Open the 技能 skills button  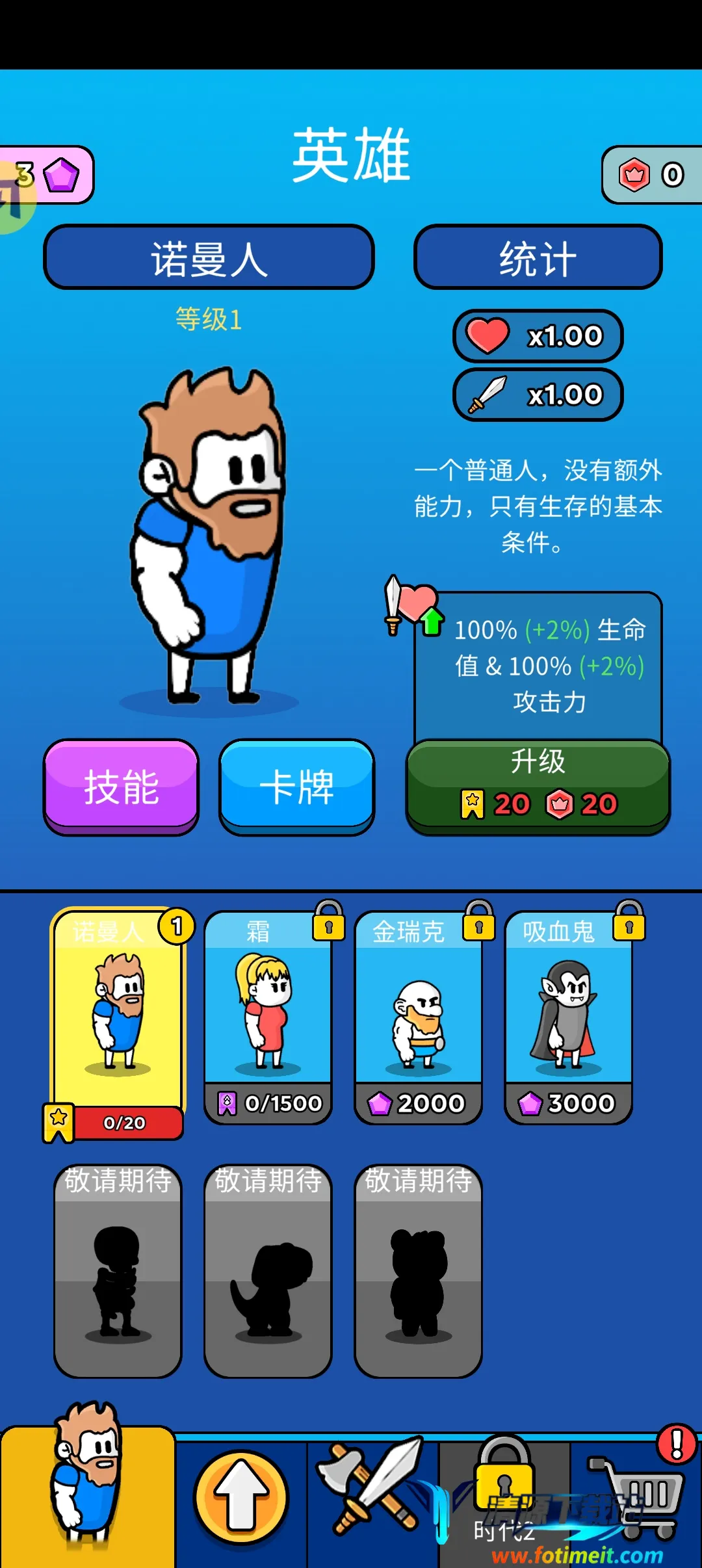tap(121, 786)
